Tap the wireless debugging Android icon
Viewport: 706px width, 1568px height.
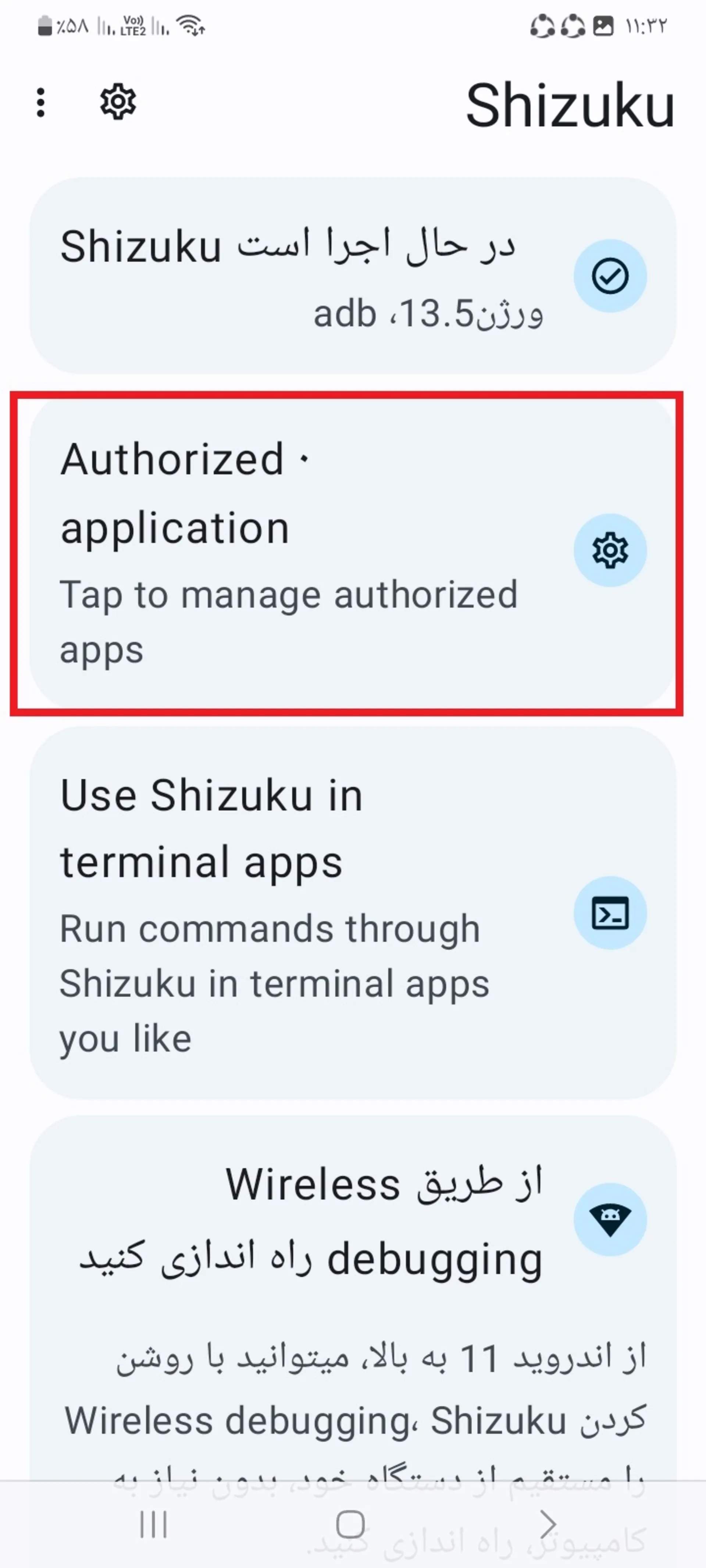(611, 1219)
